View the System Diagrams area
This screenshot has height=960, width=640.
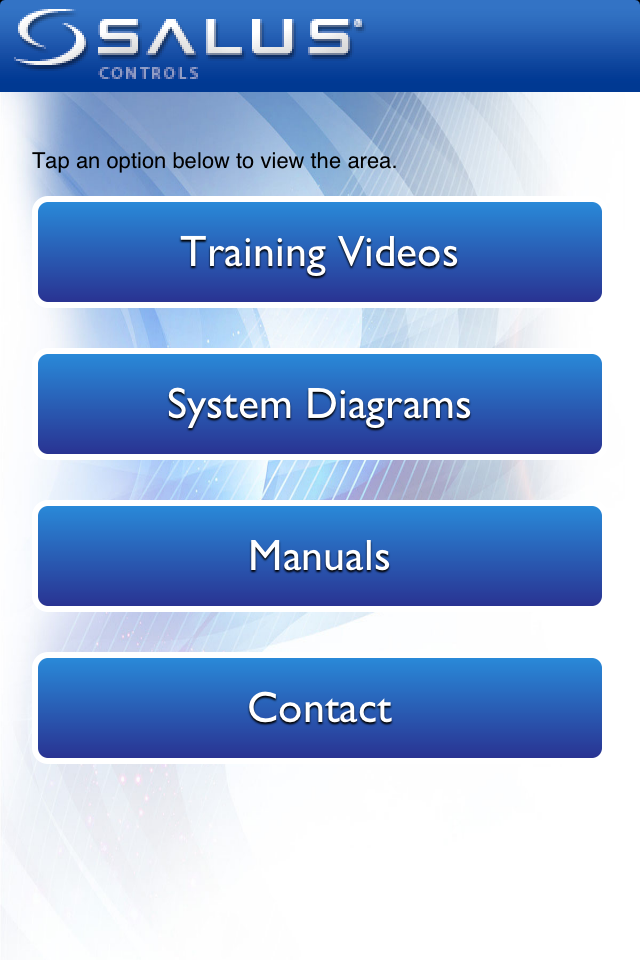[x=320, y=404]
